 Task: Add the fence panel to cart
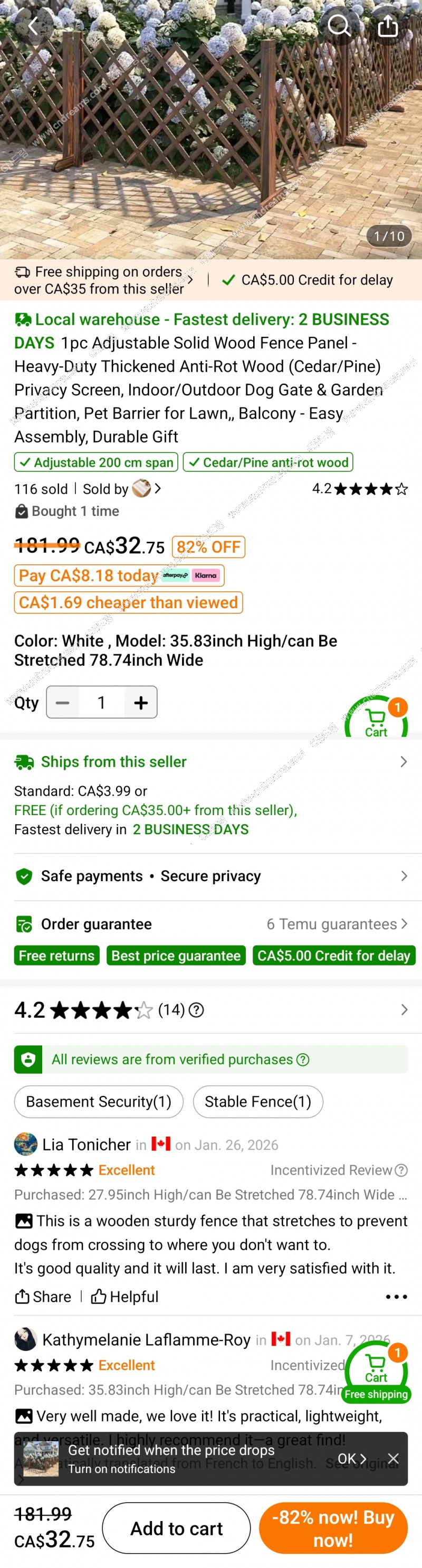click(176, 1528)
